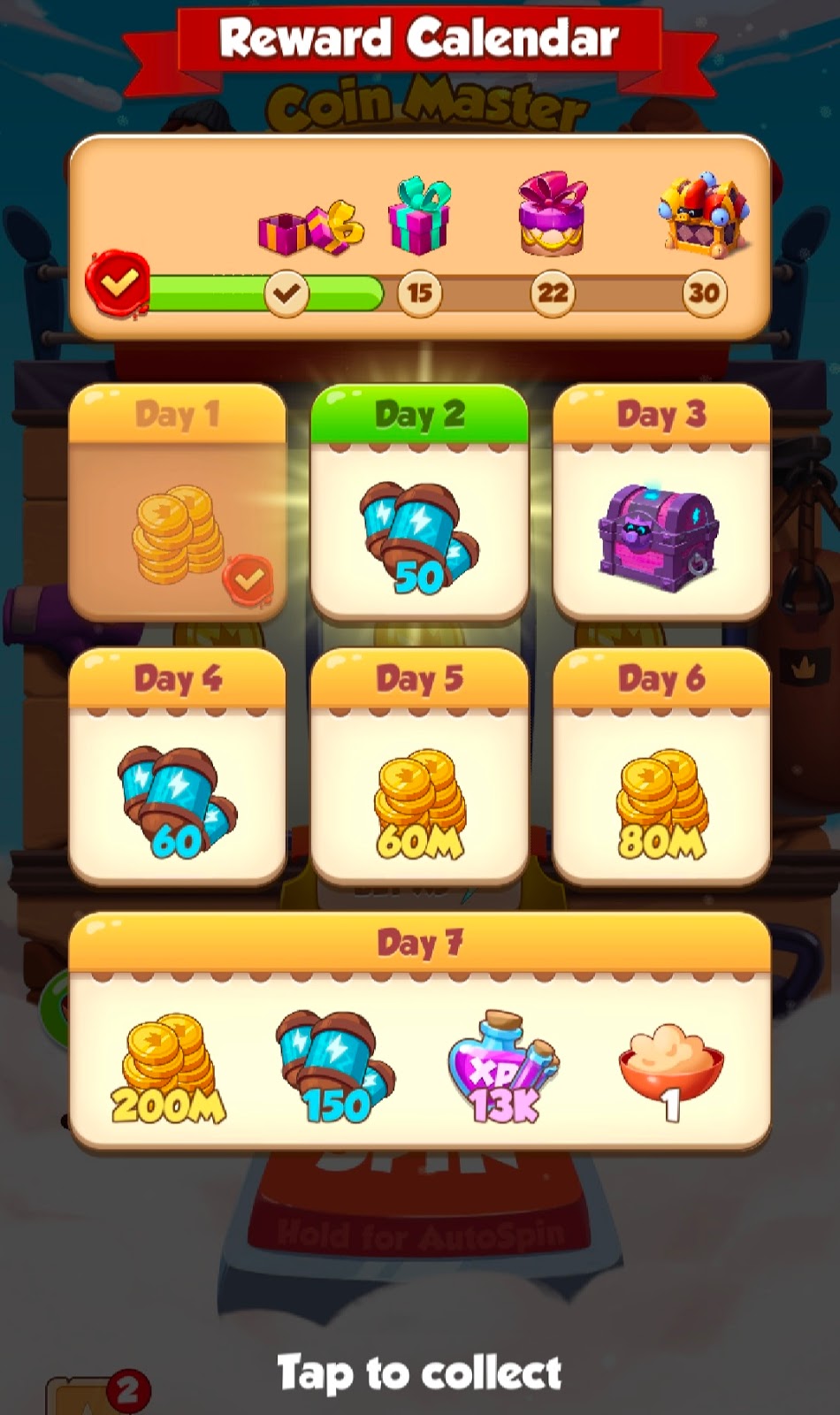The height and width of the screenshot is (1415, 840).
Task: Open the Day 7 multi-reward card
Action: click(419, 1031)
